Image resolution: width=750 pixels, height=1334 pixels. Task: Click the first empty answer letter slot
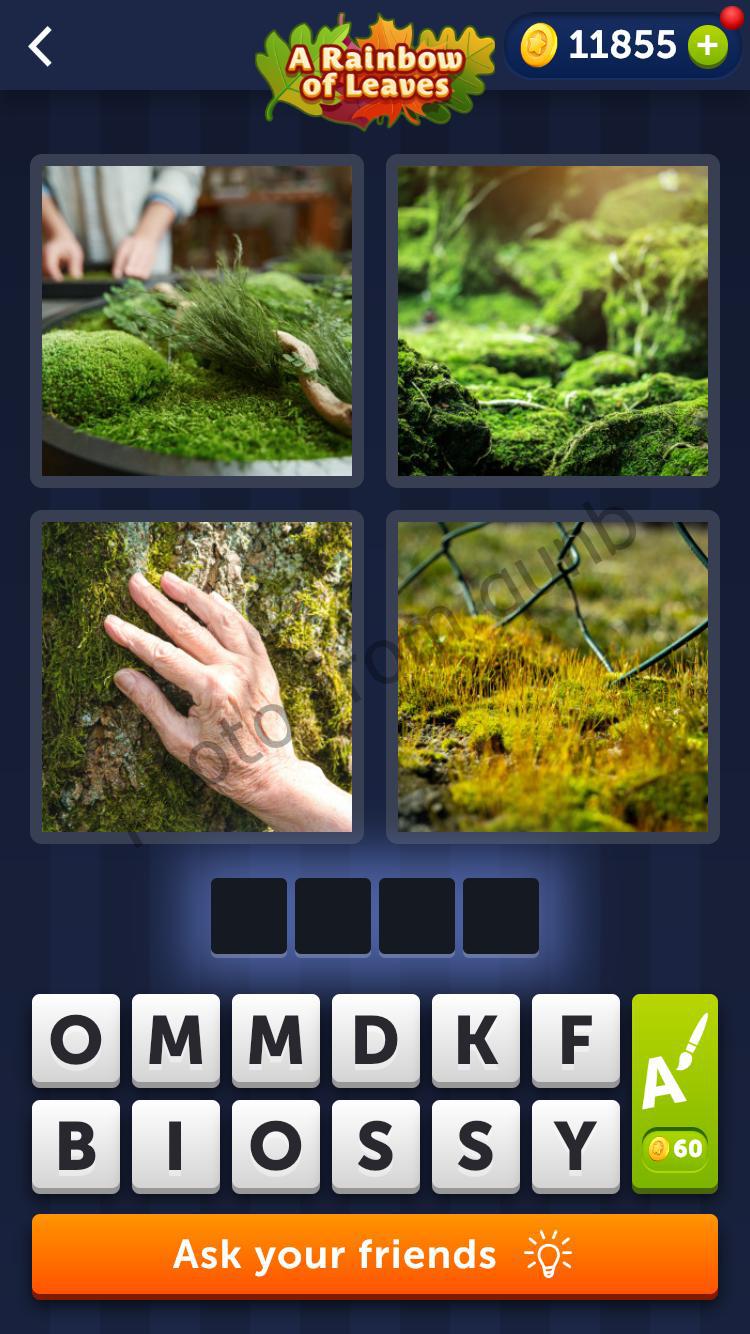(249, 916)
